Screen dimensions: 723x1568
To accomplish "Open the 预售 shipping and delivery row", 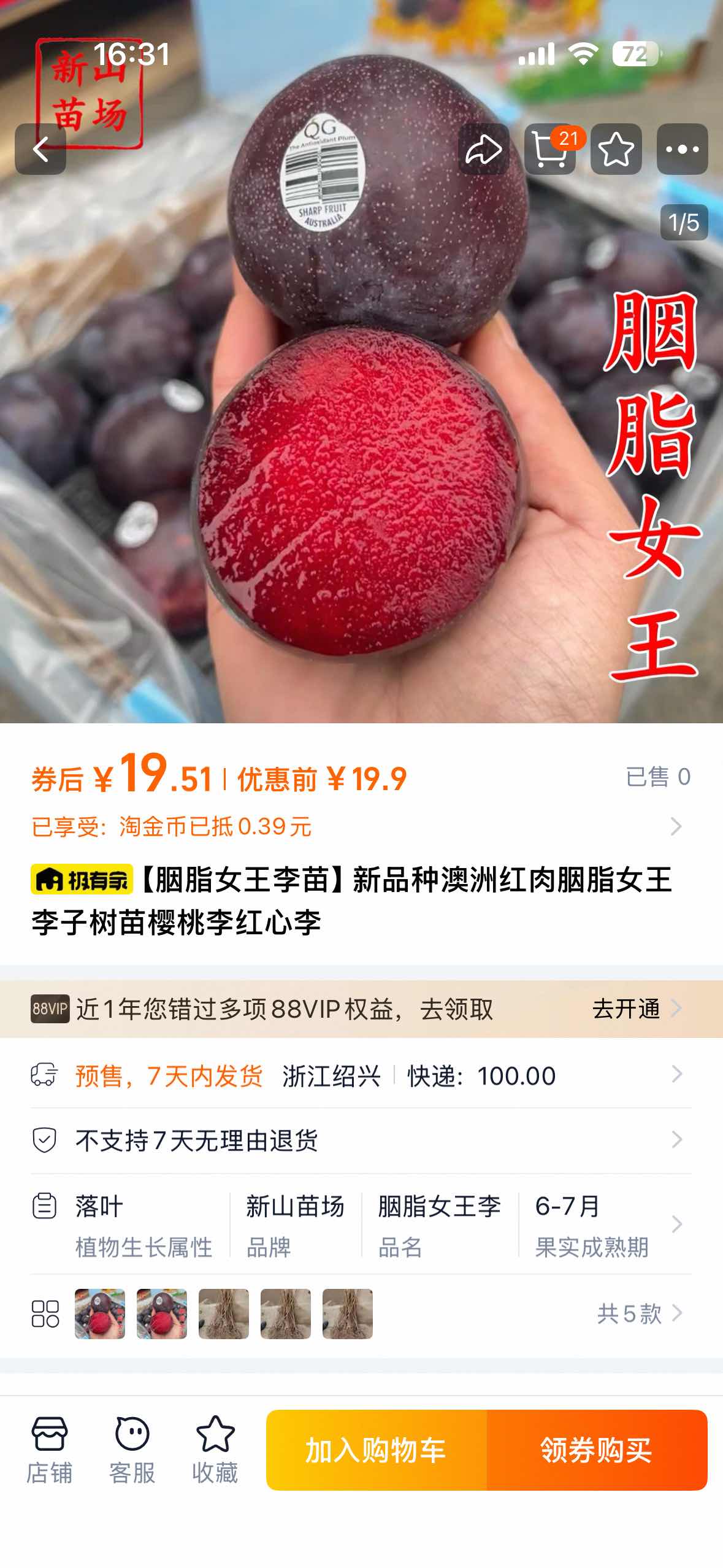I will pyautogui.click(x=361, y=1075).
